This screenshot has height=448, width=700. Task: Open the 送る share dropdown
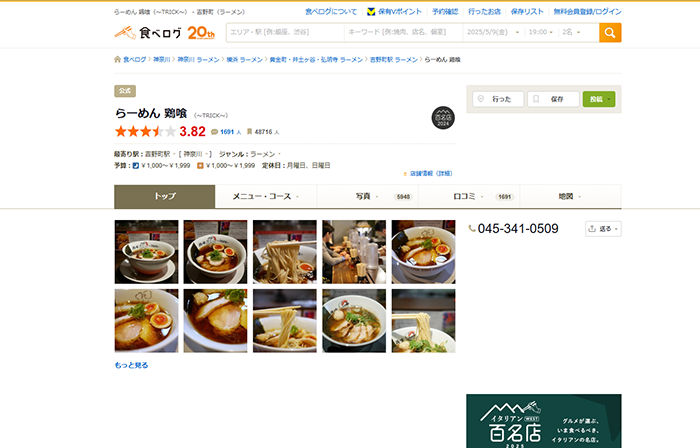(x=603, y=229)
